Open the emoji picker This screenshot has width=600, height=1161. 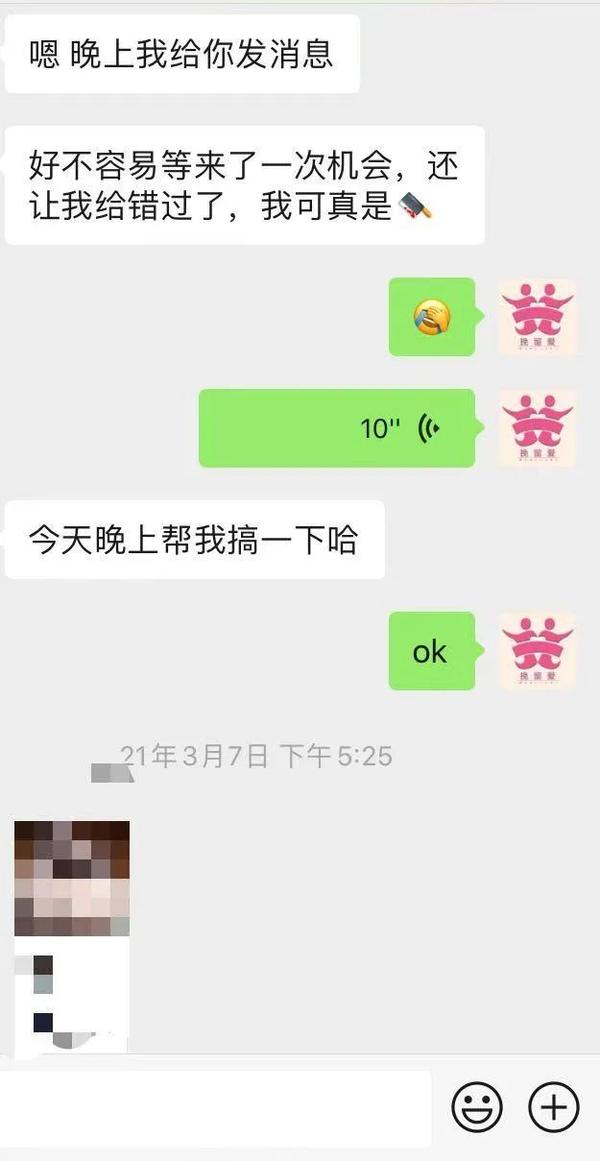point(477,1107)
